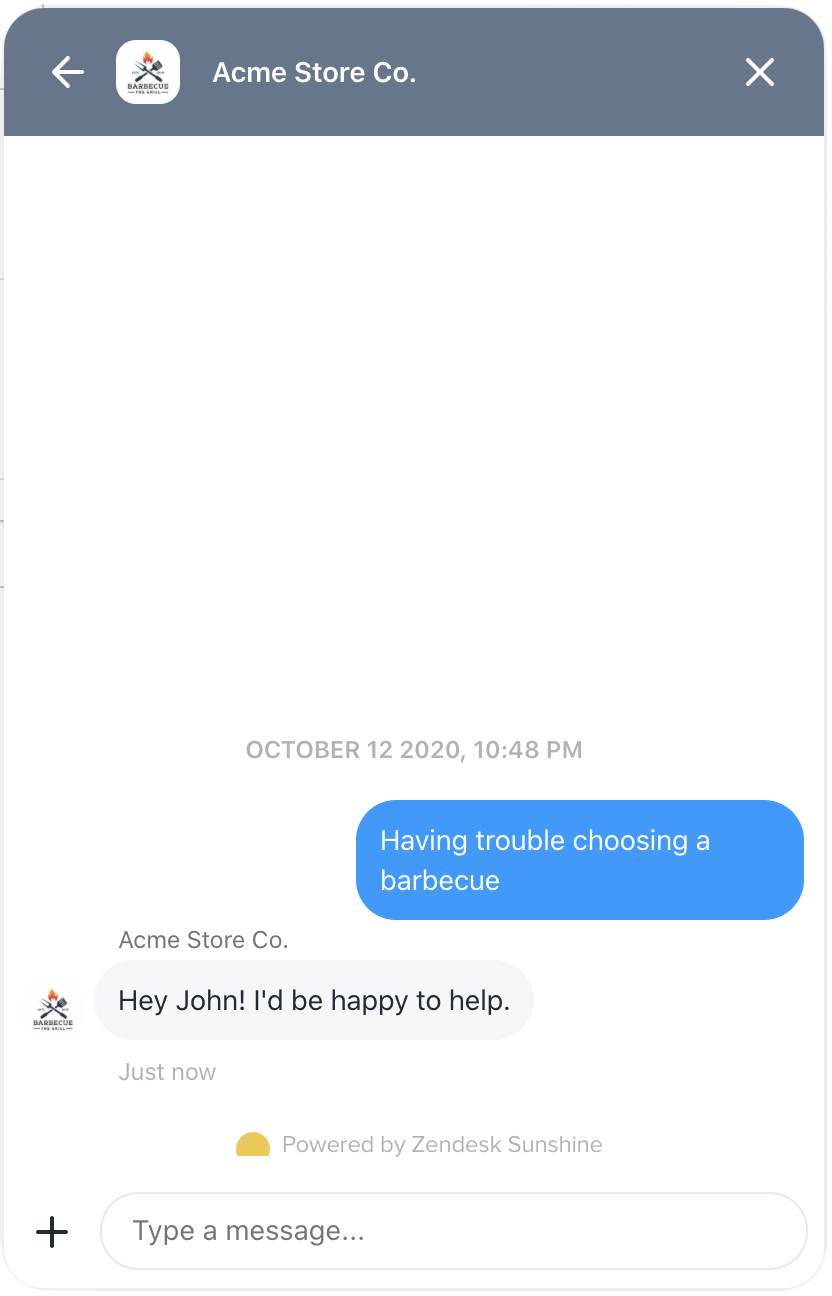
Task: Open the plus attachment menu
Action: (x=52, y=1231)
